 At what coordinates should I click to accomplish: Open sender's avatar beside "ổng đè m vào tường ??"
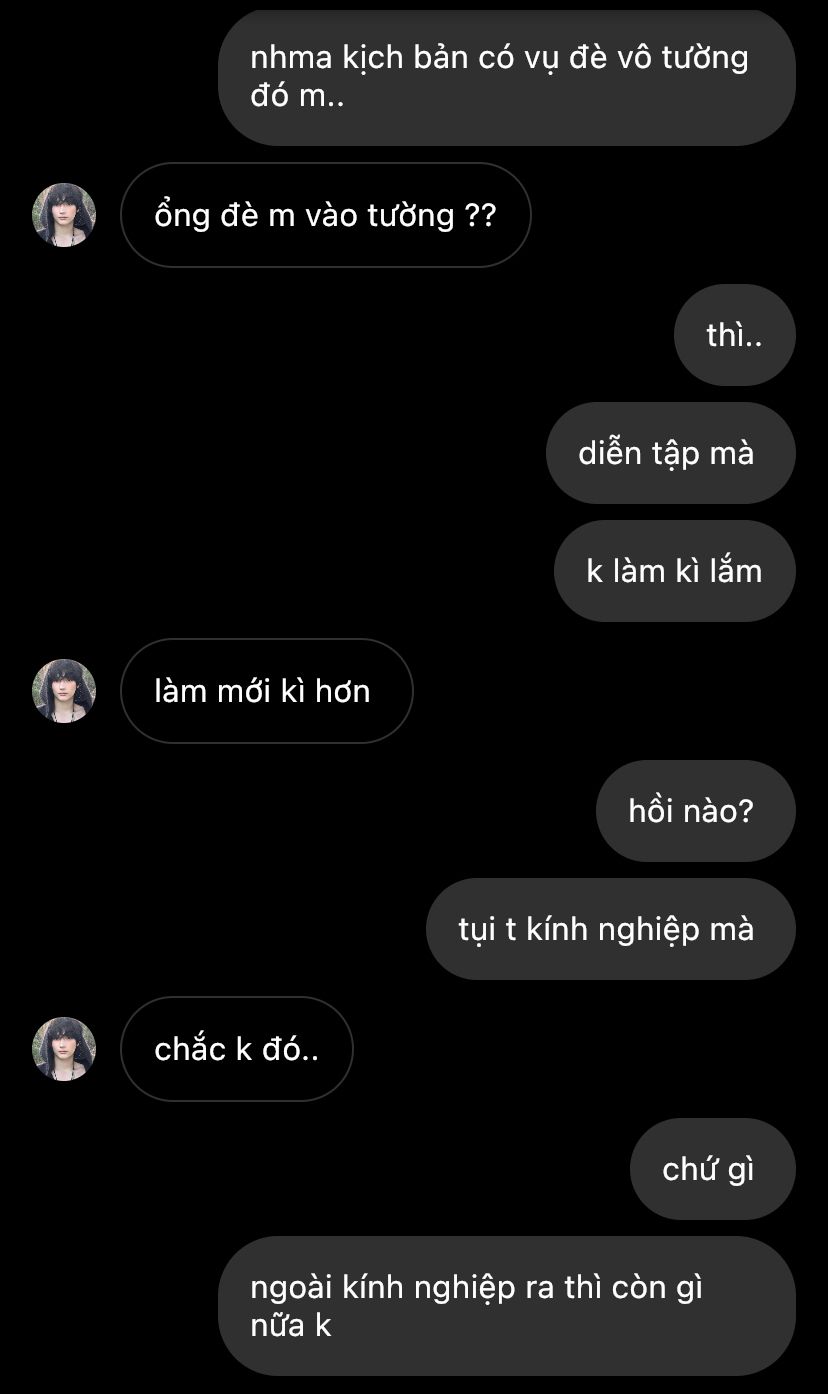64,215
